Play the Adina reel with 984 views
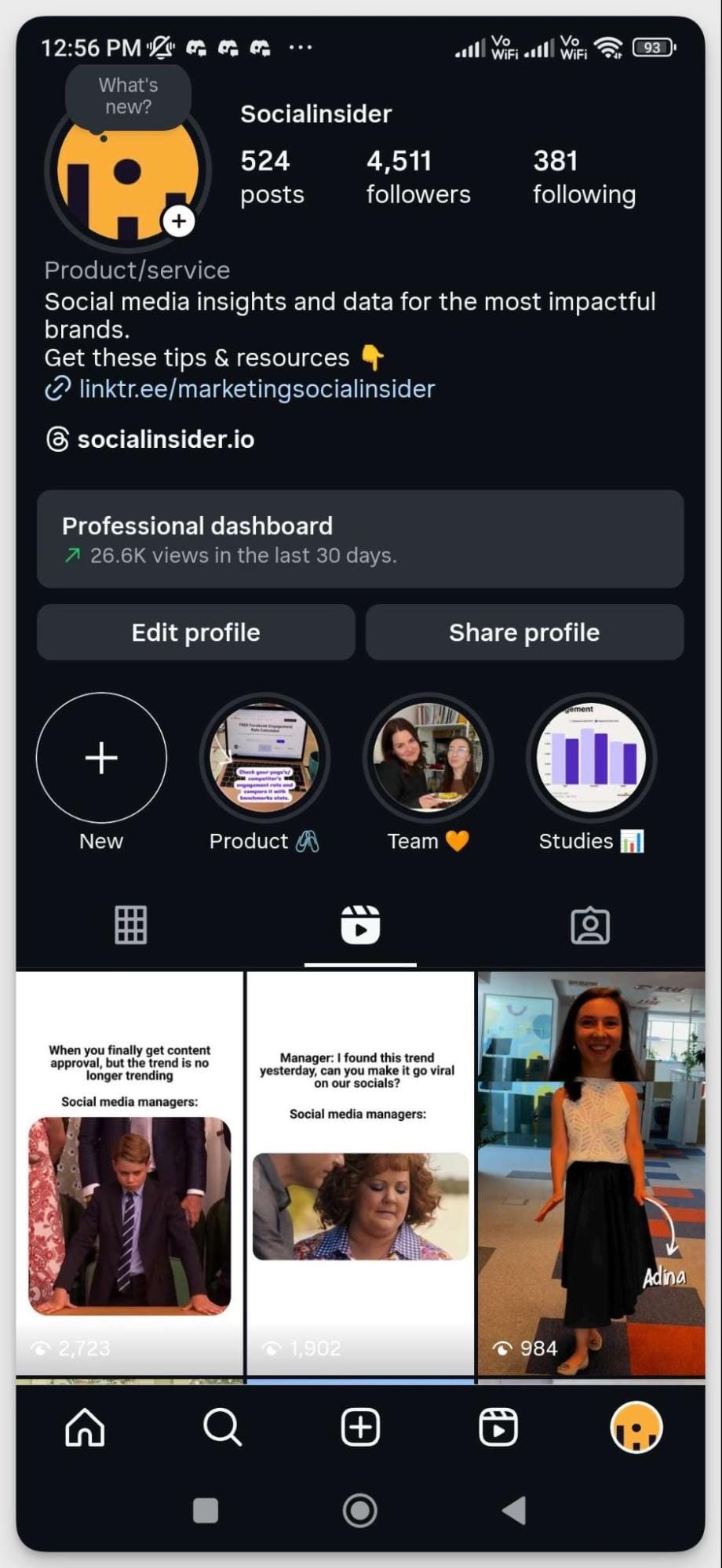The height and width of the screenshot is (1568, 722). pyautogui.click(x=591, y=1173)
